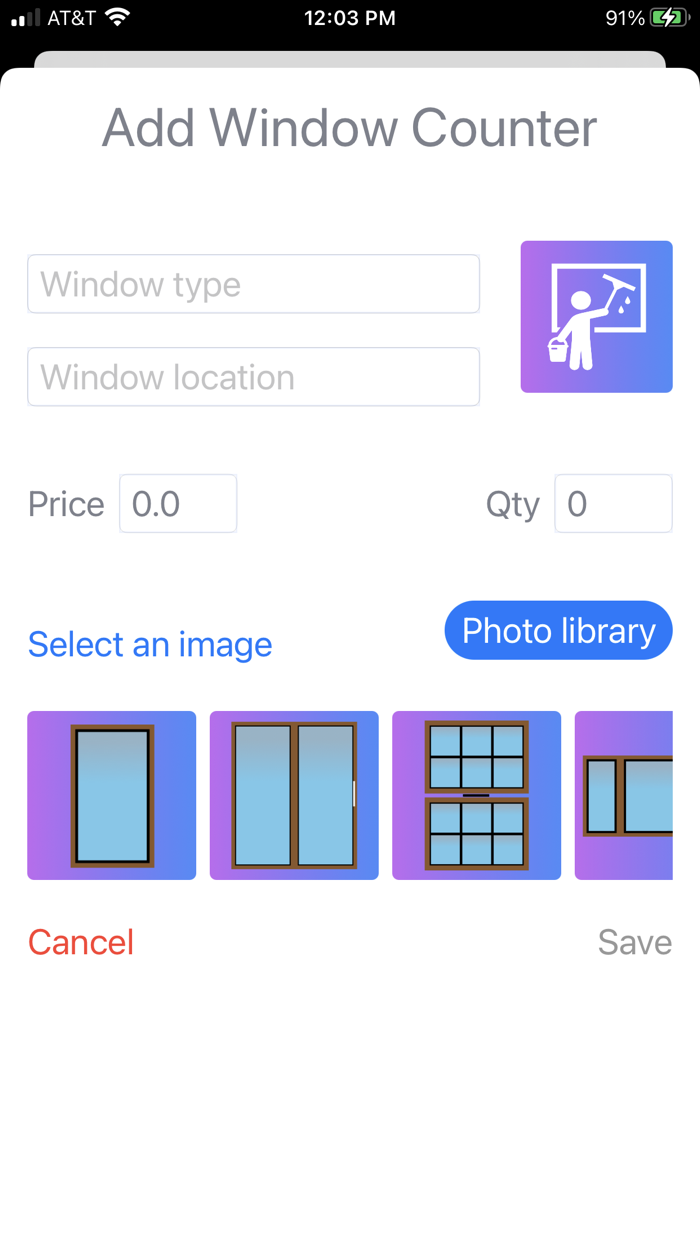Cancel adding the window counter
The height and width of the screenshot is (1244, 700).
81,942
